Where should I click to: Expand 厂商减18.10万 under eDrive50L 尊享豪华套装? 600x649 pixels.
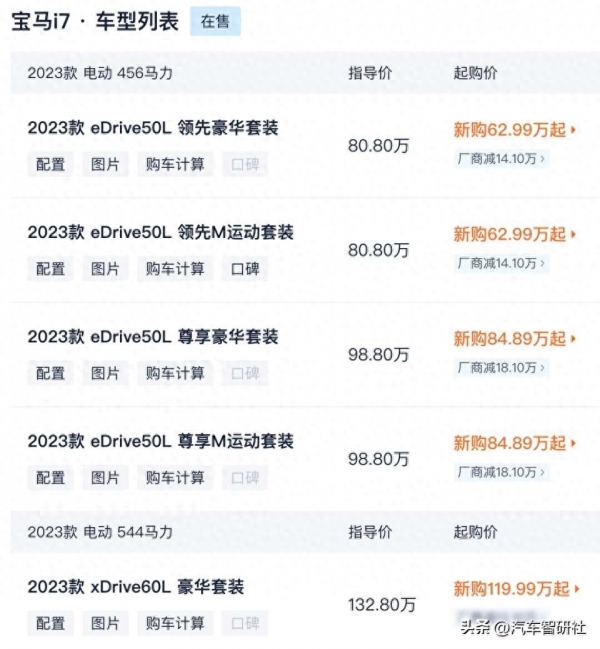click(502, 367)
